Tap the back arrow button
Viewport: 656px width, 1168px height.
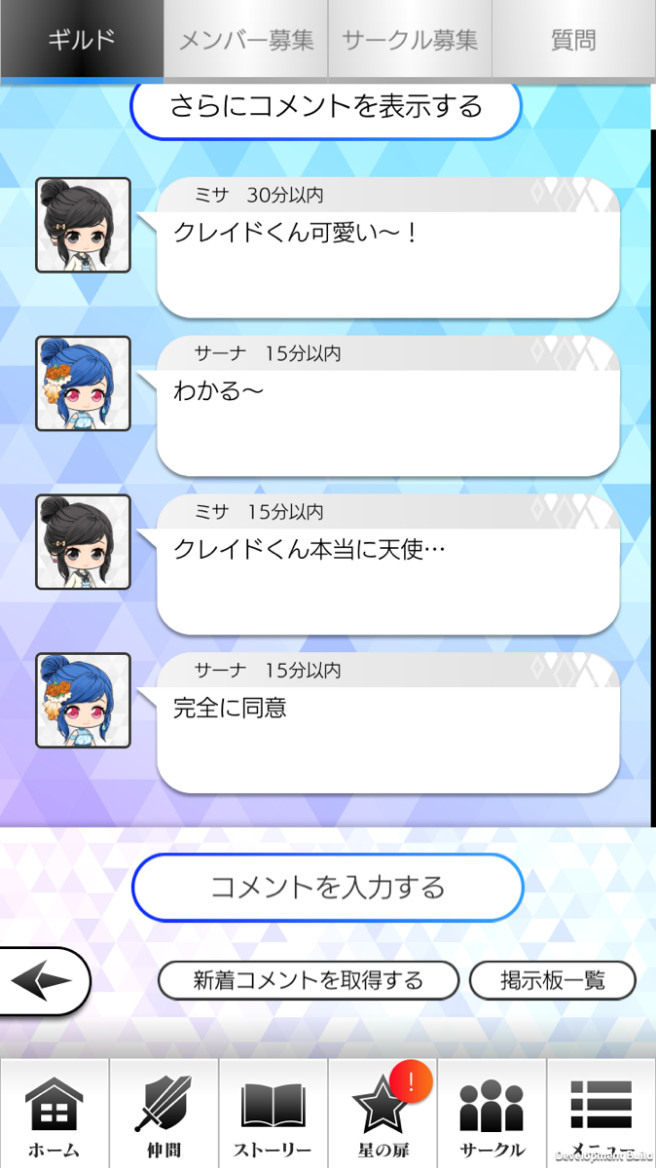[42, 980]
